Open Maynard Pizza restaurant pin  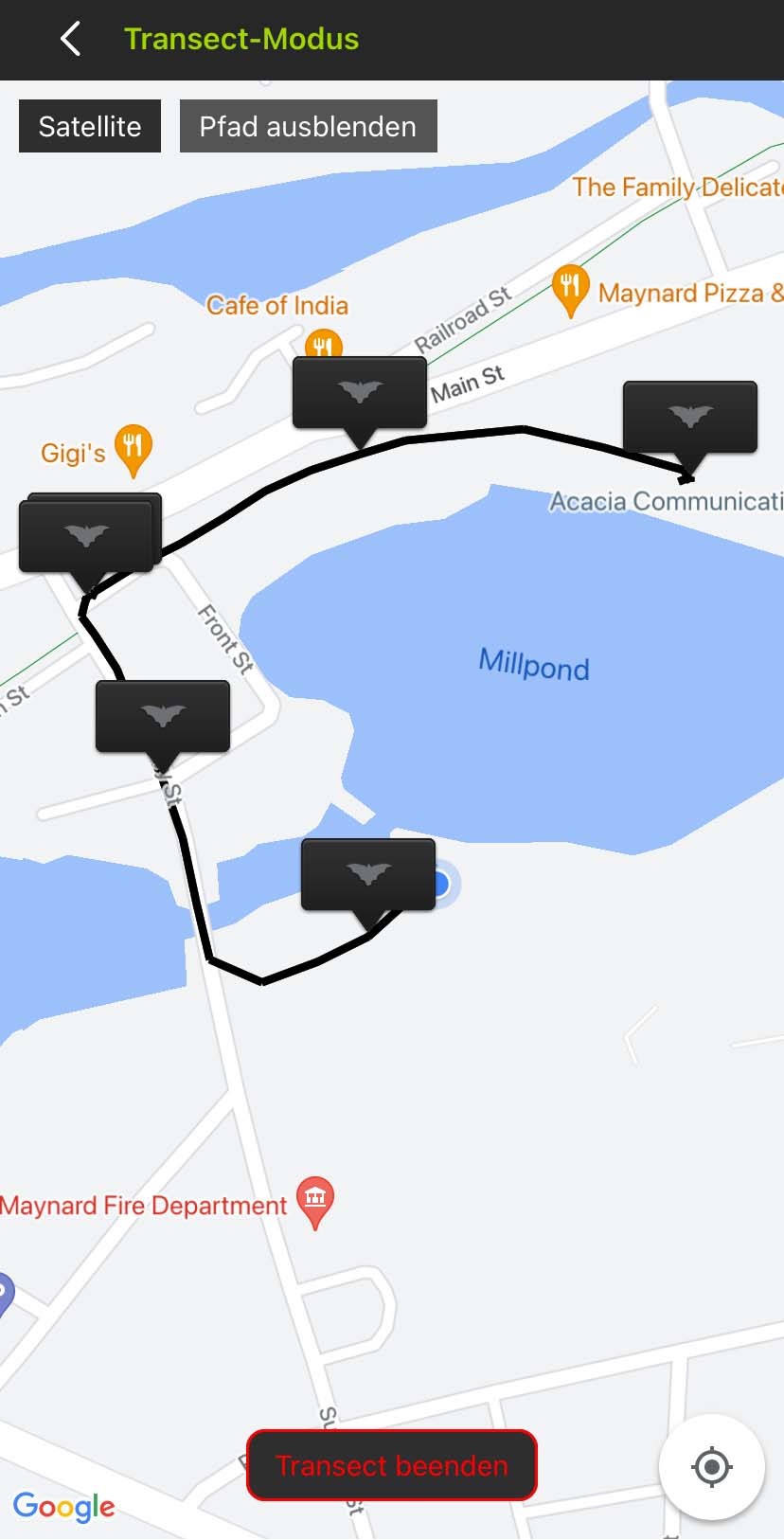[570, 287]
